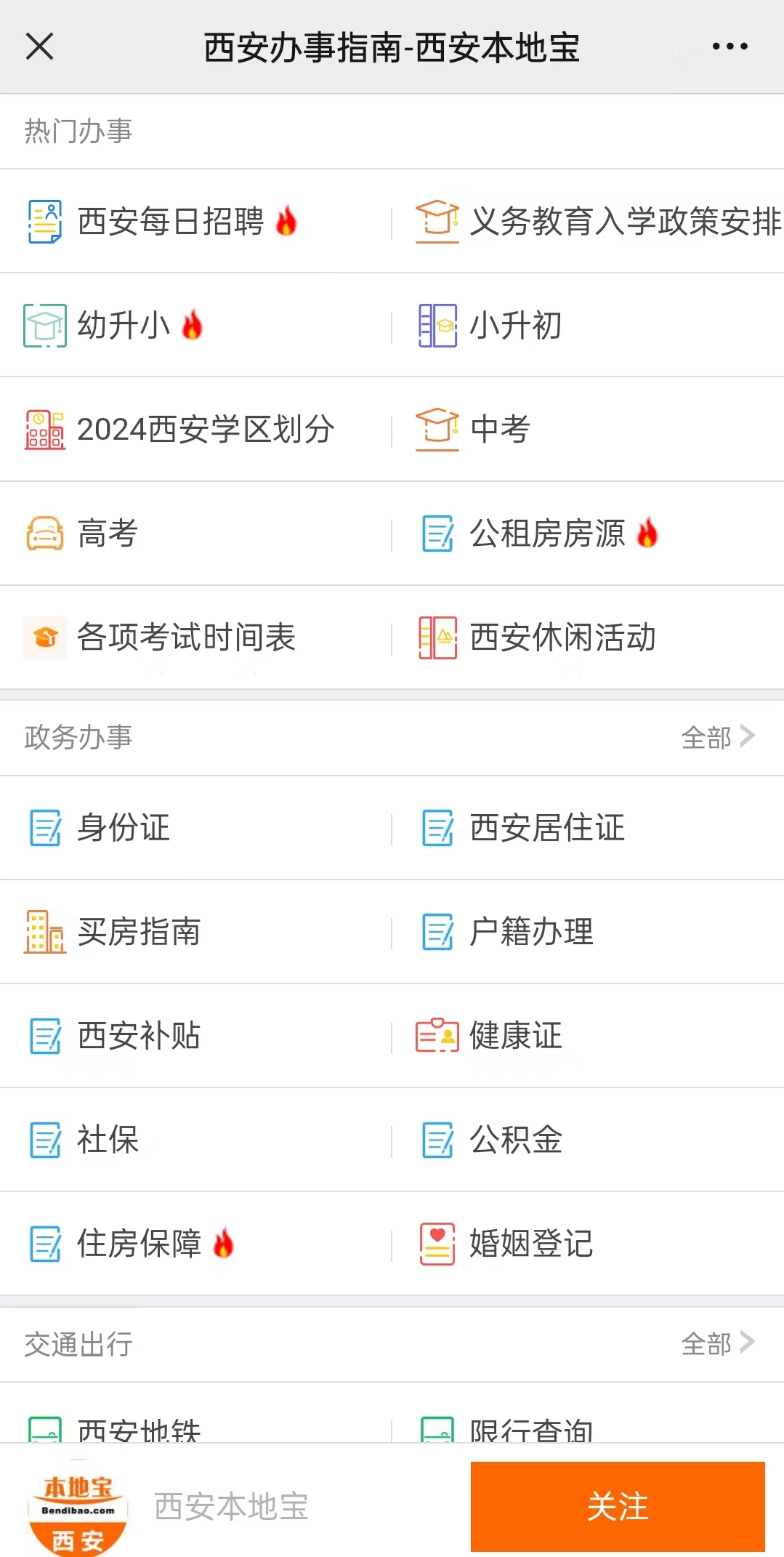View all 政务办事 items

[717, 737]
